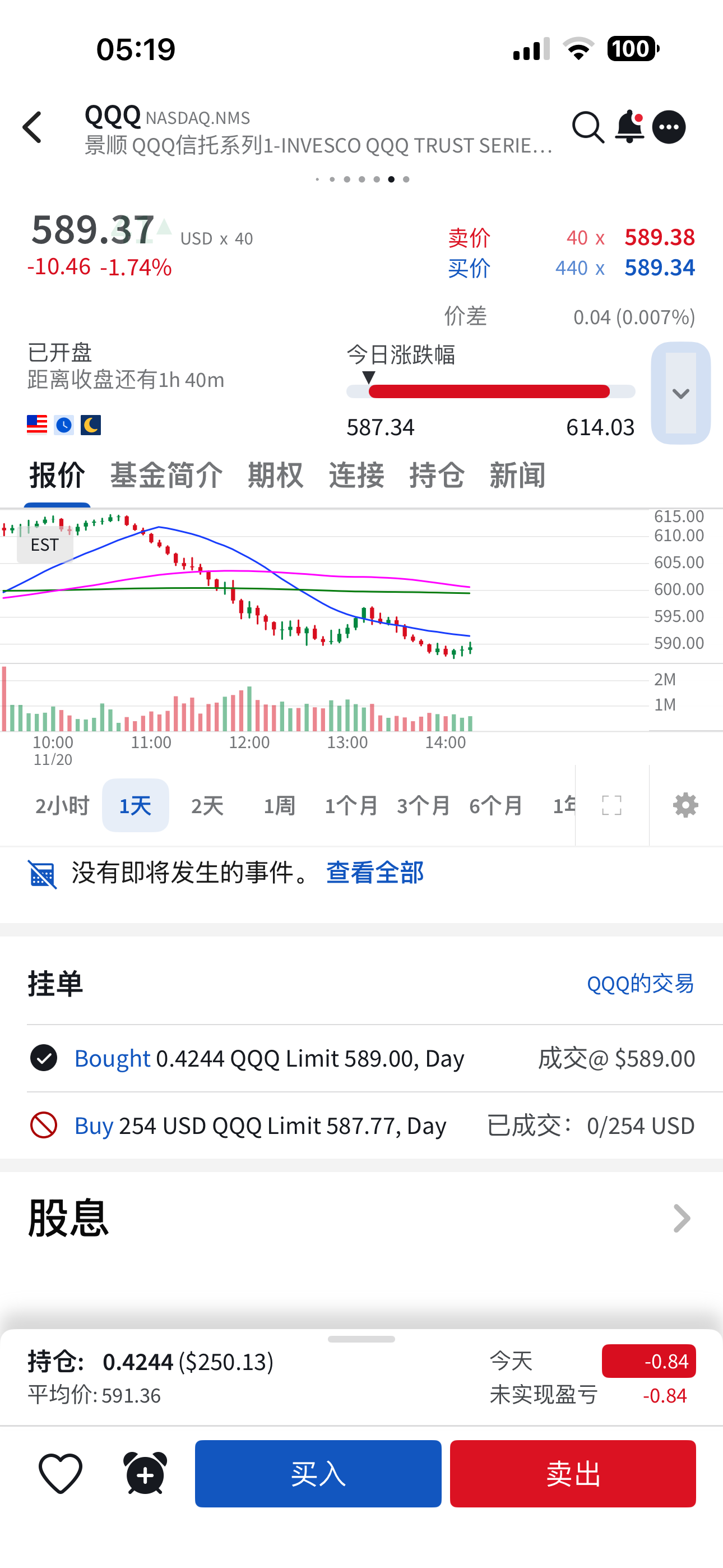Screen dimensions: 723x1568
Task: Open the three-dot more options menu
Action: pos(669,127)
